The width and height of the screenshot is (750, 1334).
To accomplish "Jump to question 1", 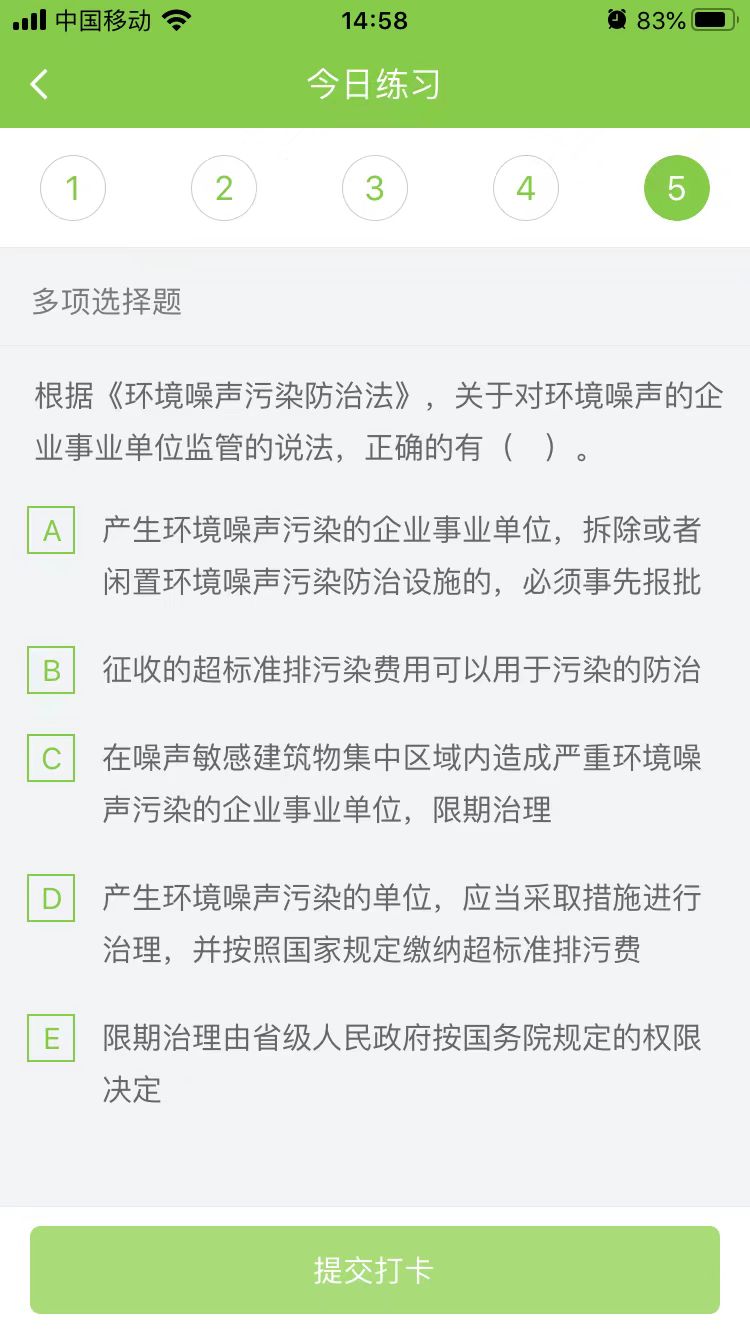I will 73,188.
